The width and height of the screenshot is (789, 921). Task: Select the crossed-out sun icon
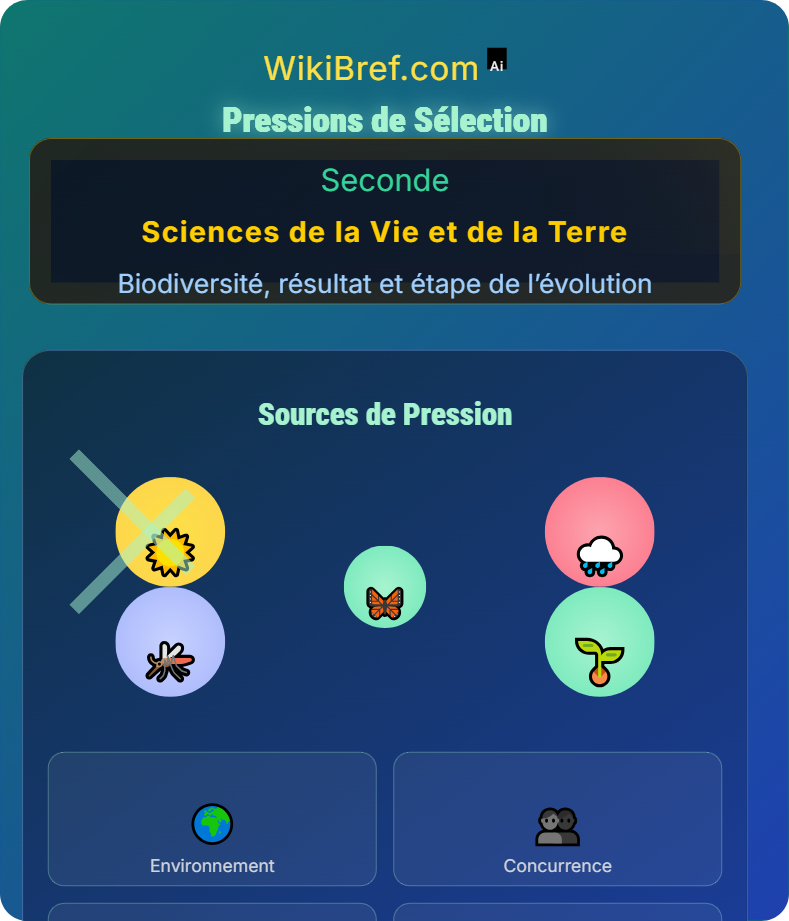coord(170,531)
